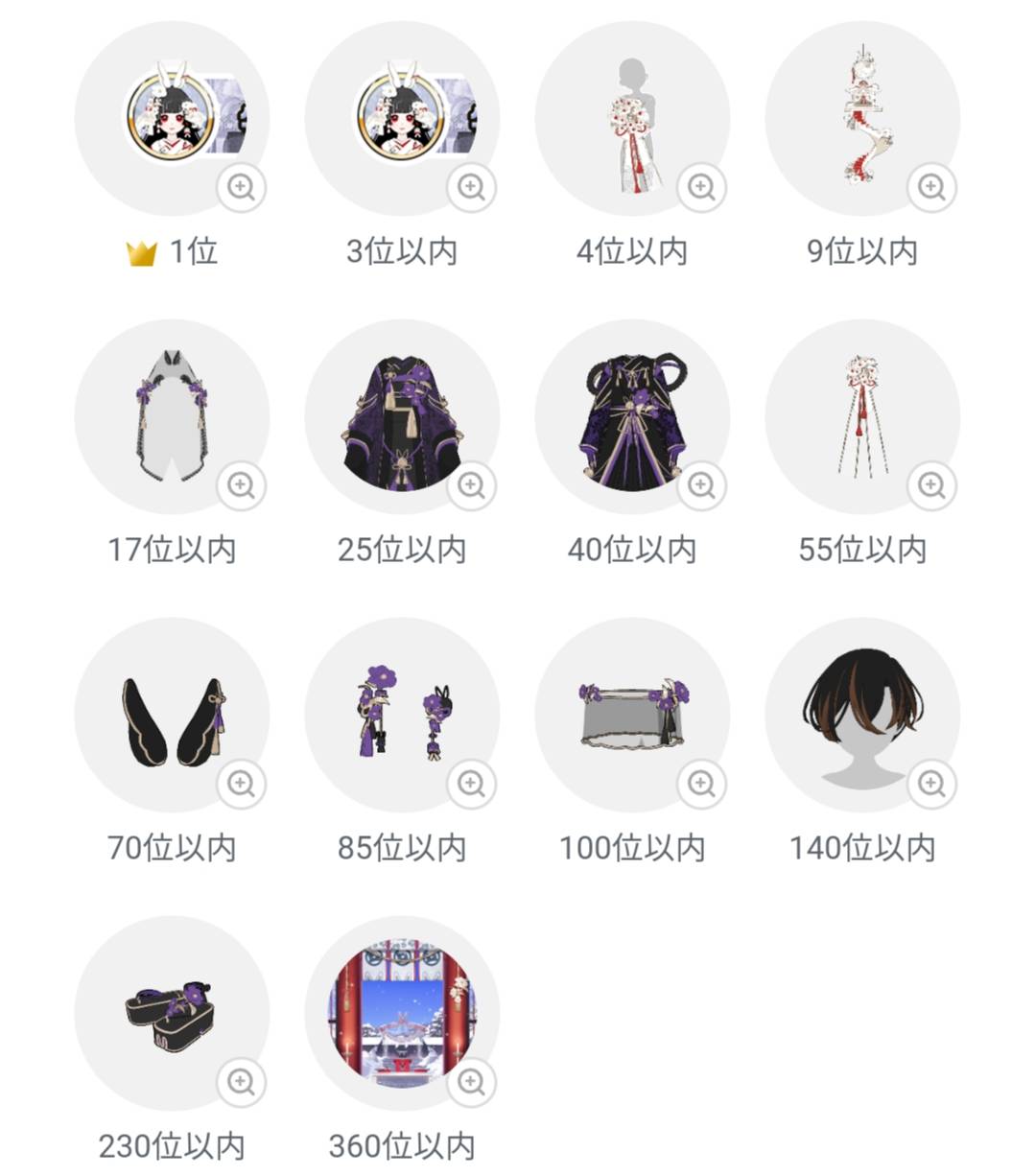Magnify the 4位以内 bouquet reward
The width and height of the screenshot is (1035, 1176).
pos(701,187)
